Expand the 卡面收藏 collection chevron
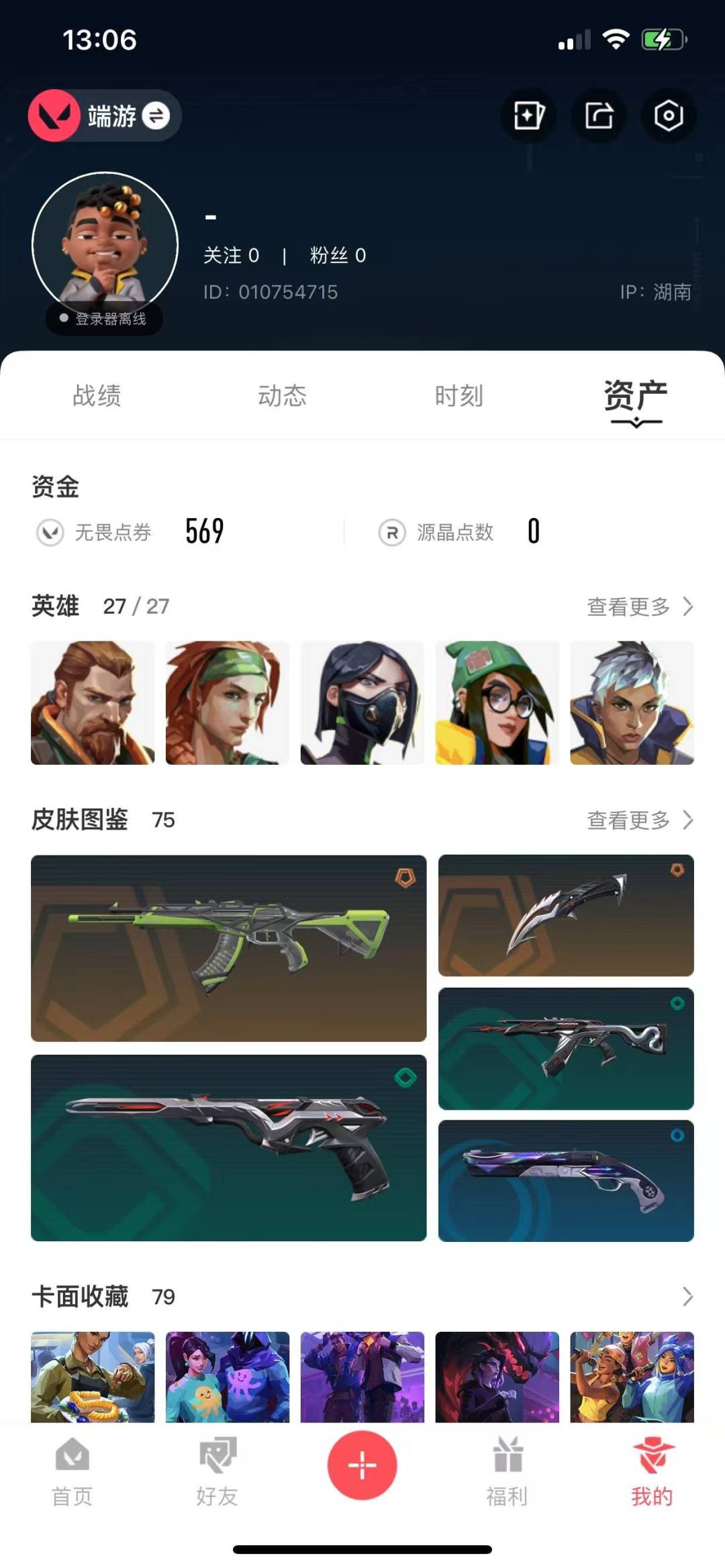Screen dimensions: 725x1568 pos(687,1296)
